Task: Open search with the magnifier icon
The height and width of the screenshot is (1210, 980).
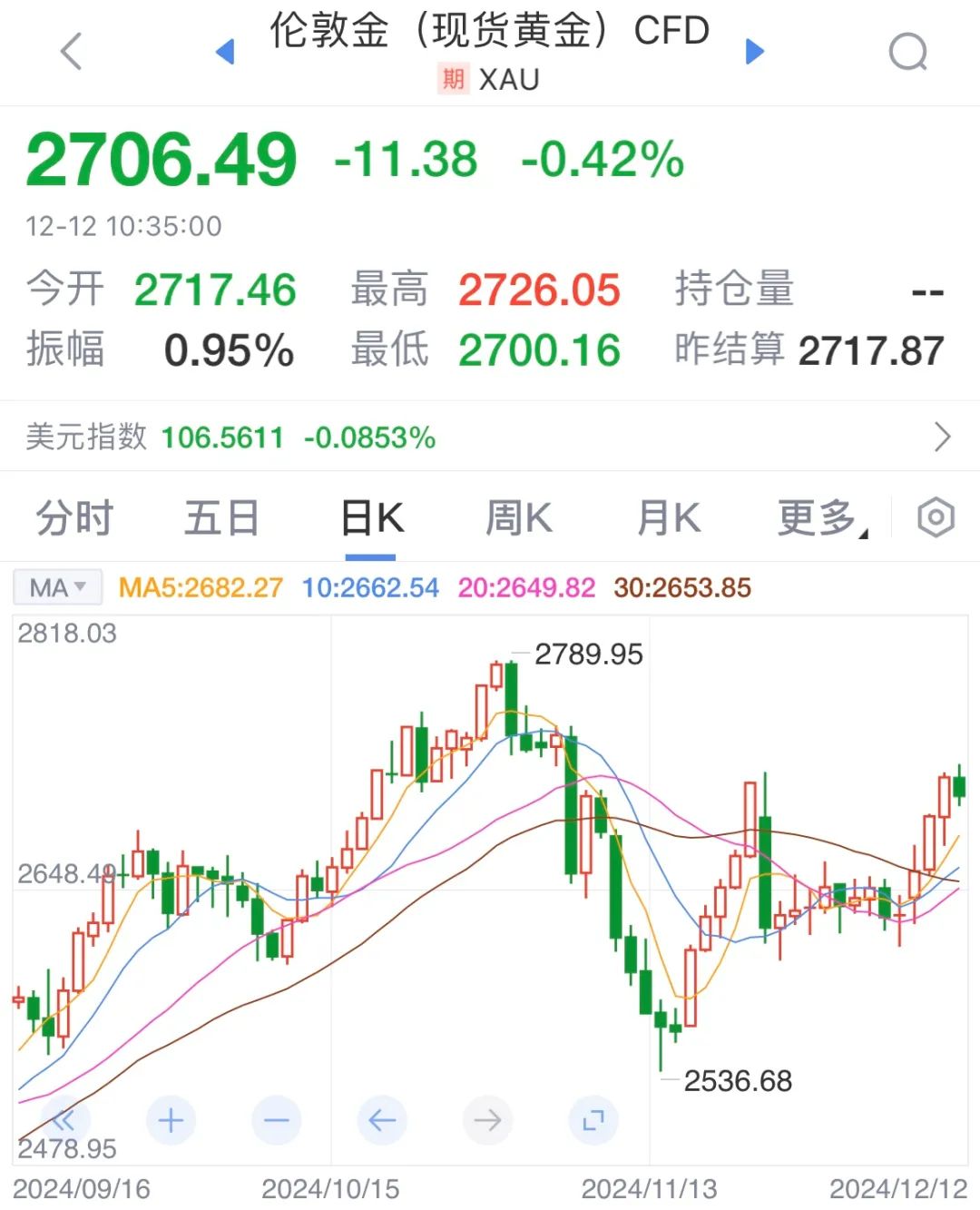Action: click(x=907, y=52)
